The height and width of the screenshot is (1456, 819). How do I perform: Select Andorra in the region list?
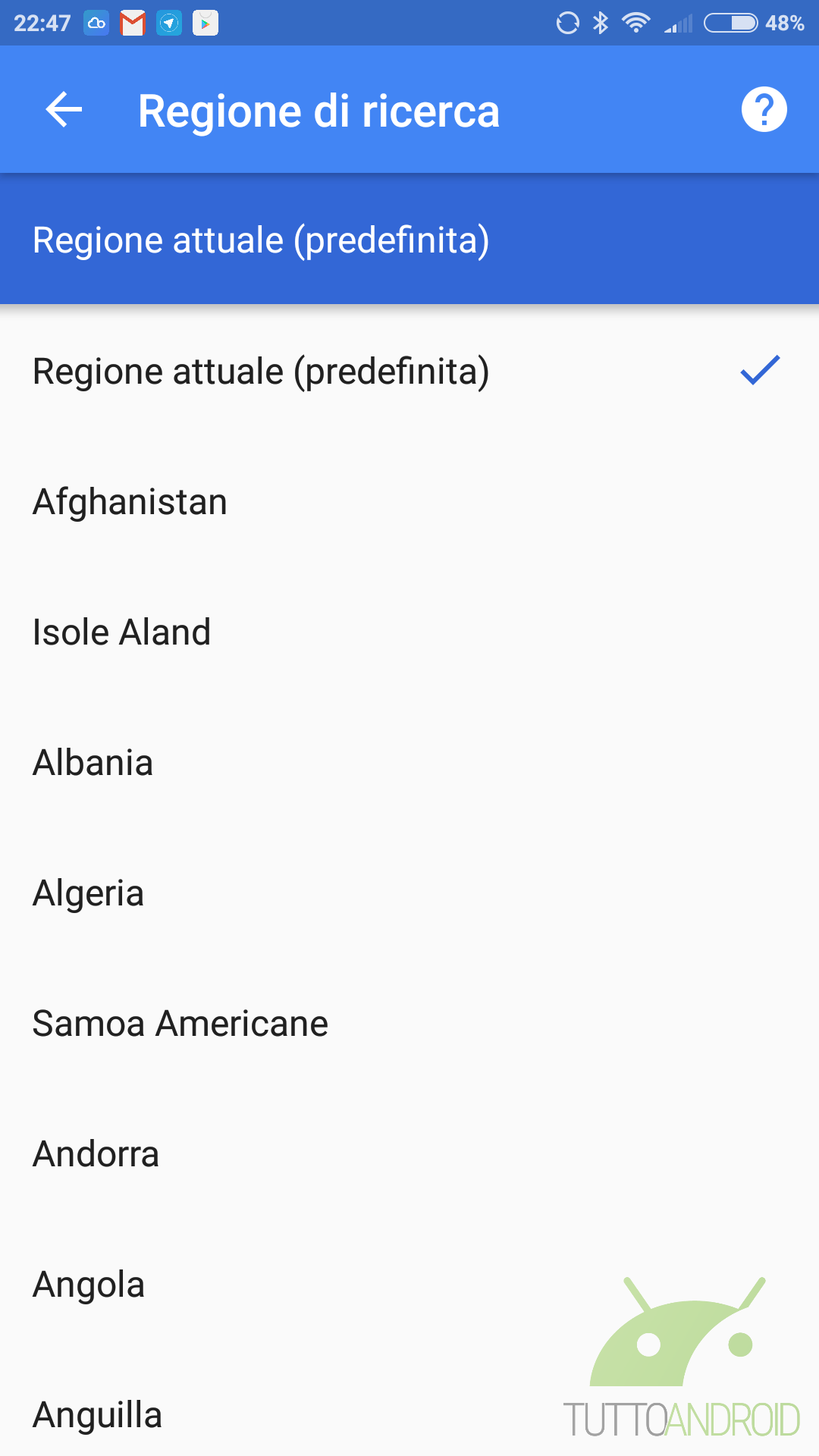(409, 1154)
